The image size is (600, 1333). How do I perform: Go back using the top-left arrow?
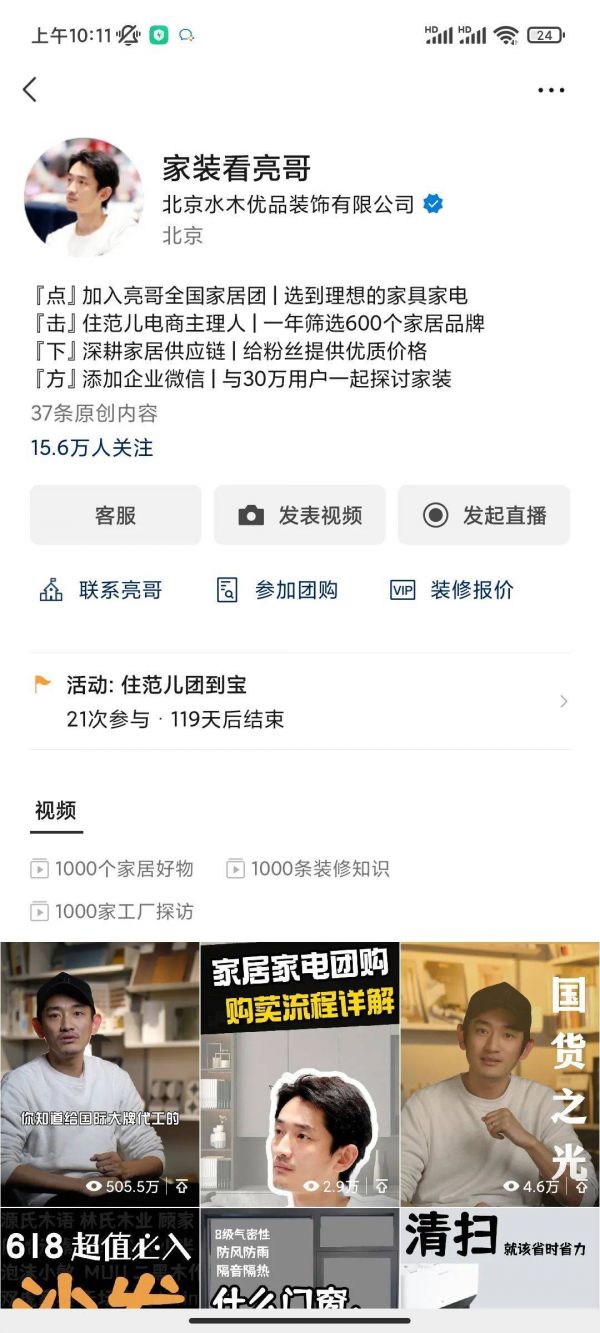[30, 90]
